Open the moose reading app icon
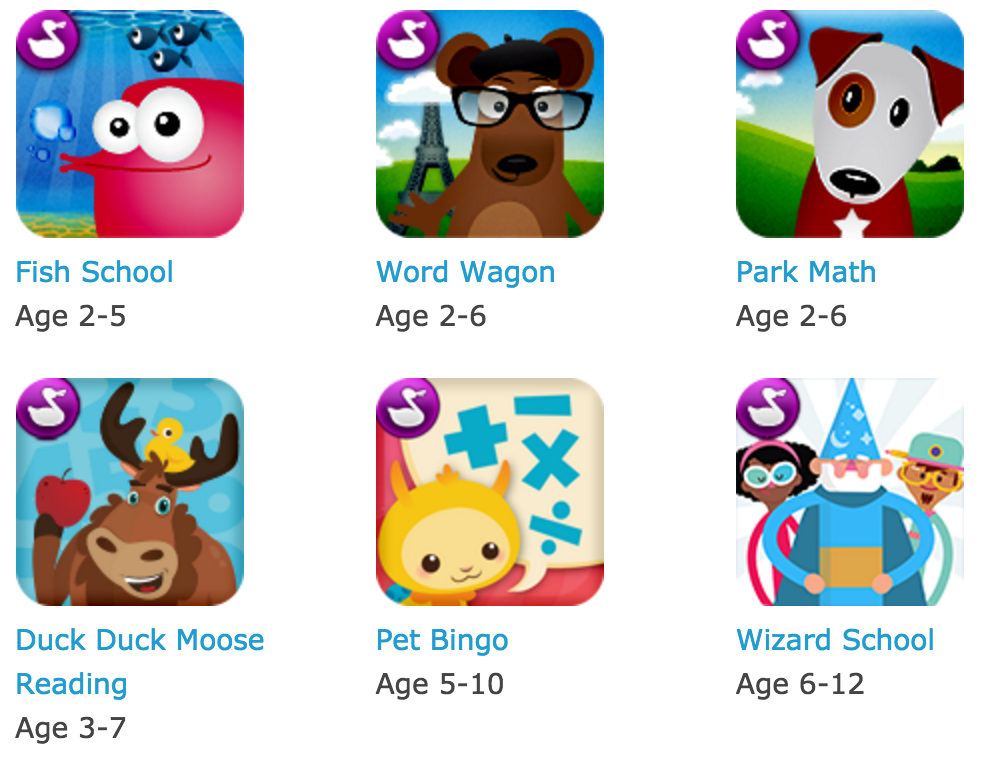 pyautogui.click(x=130, y=492)
